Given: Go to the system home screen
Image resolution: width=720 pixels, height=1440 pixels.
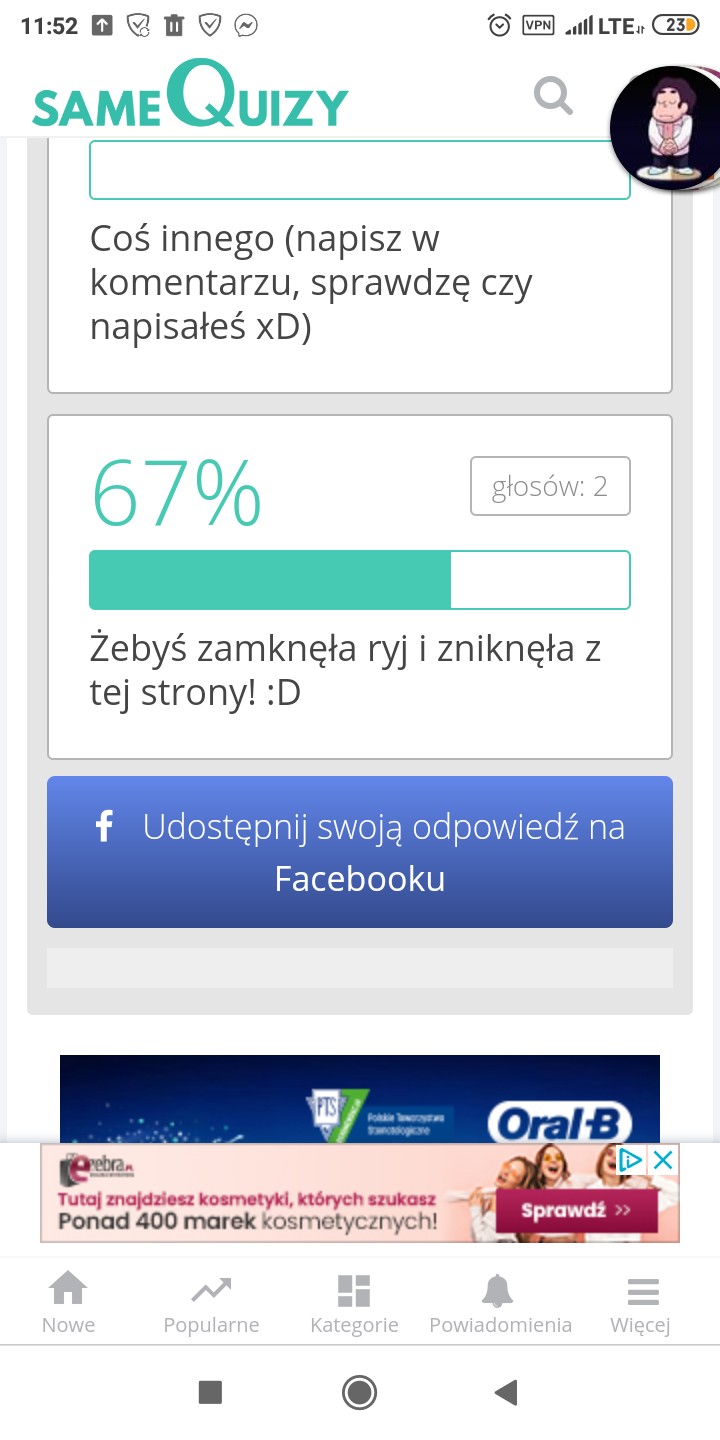Looking at the screenshot, I should [x=359, y=1392].
